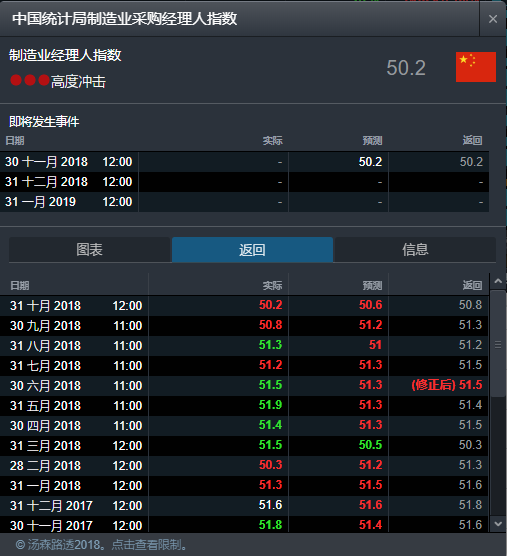
Task: Tap the scroll up arrow in history table
Action: (x=498, y=282)
